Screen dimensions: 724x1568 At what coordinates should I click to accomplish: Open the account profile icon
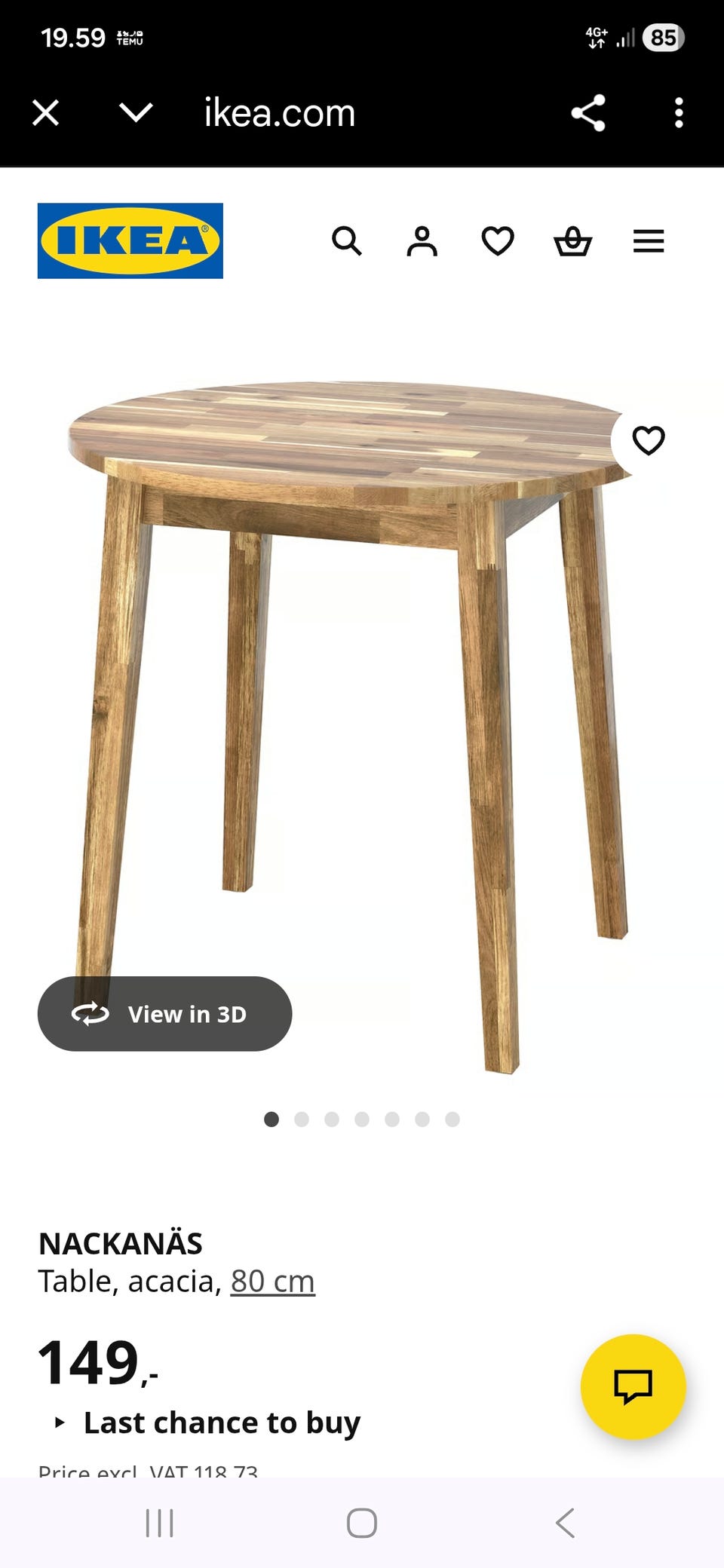[422, 241]
